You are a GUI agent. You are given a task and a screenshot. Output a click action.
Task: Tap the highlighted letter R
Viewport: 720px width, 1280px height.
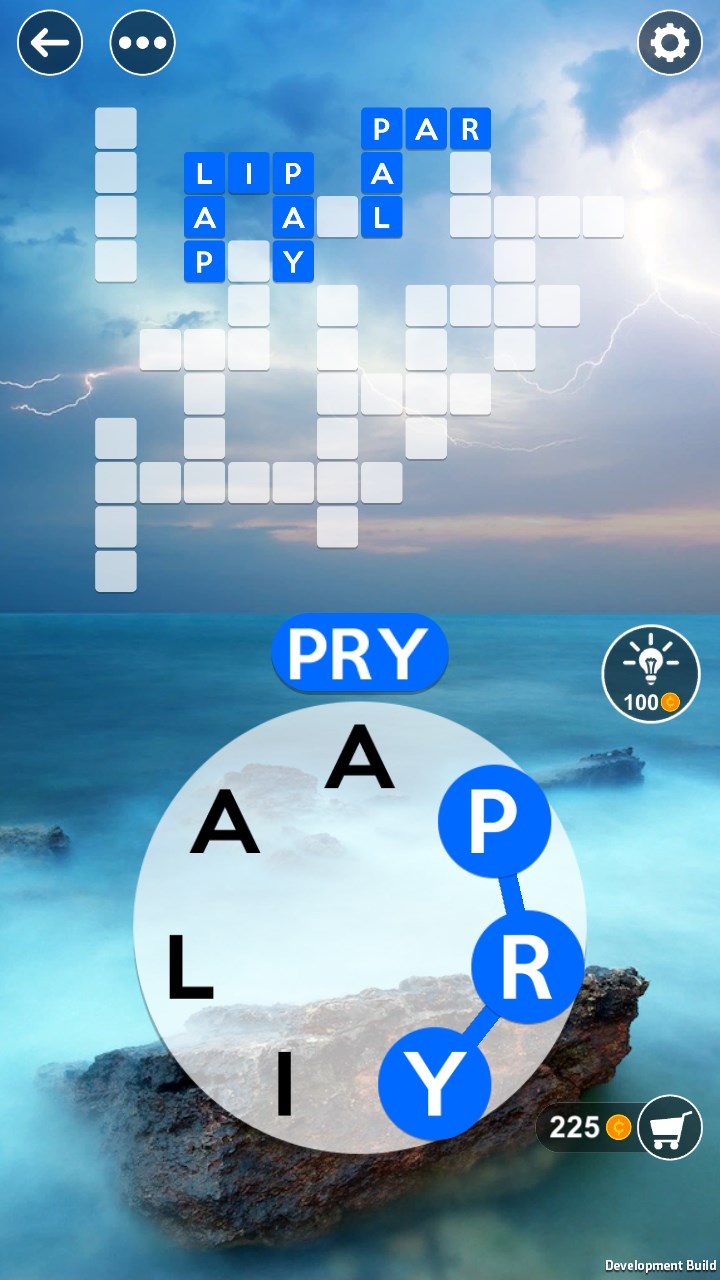(527, 967)
